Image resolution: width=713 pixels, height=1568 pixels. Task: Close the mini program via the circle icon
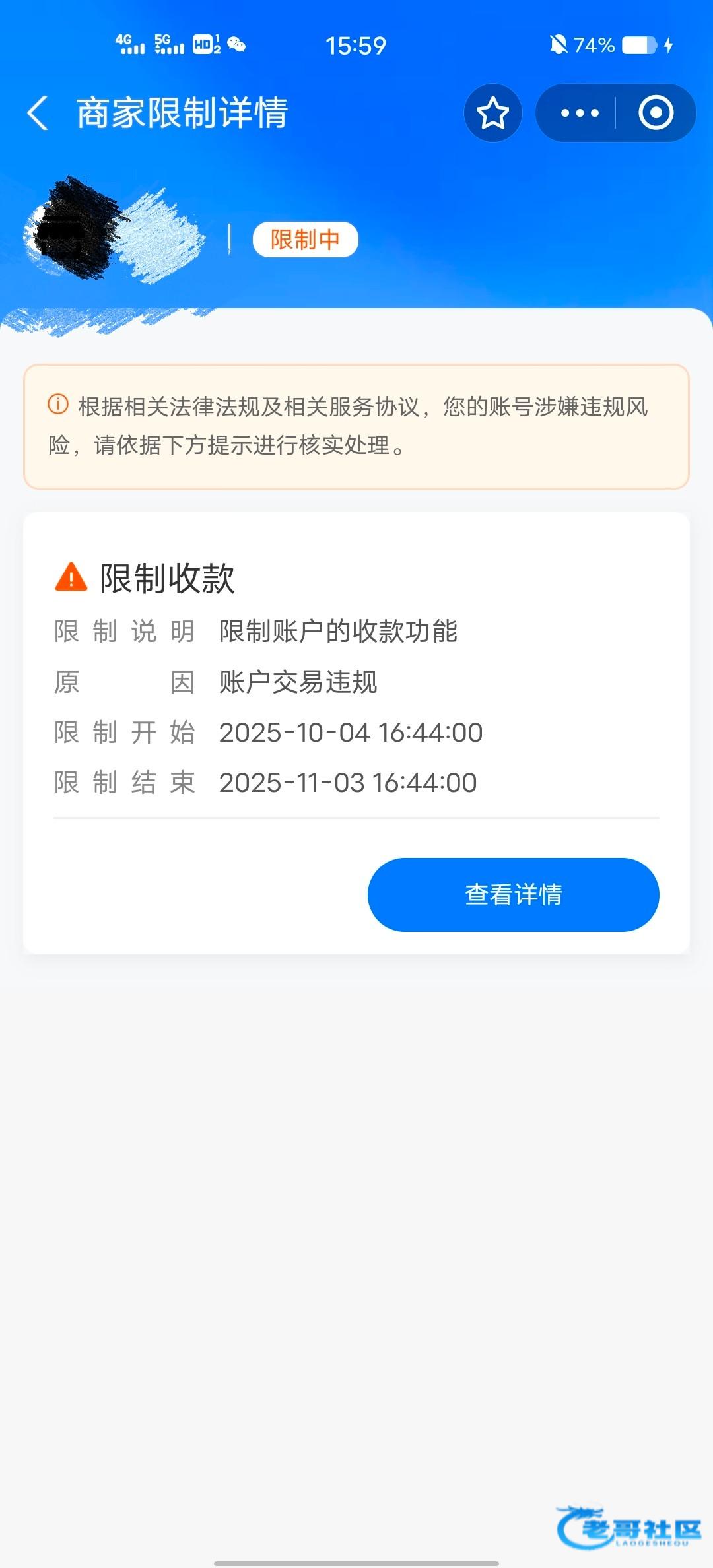point(656,113)
